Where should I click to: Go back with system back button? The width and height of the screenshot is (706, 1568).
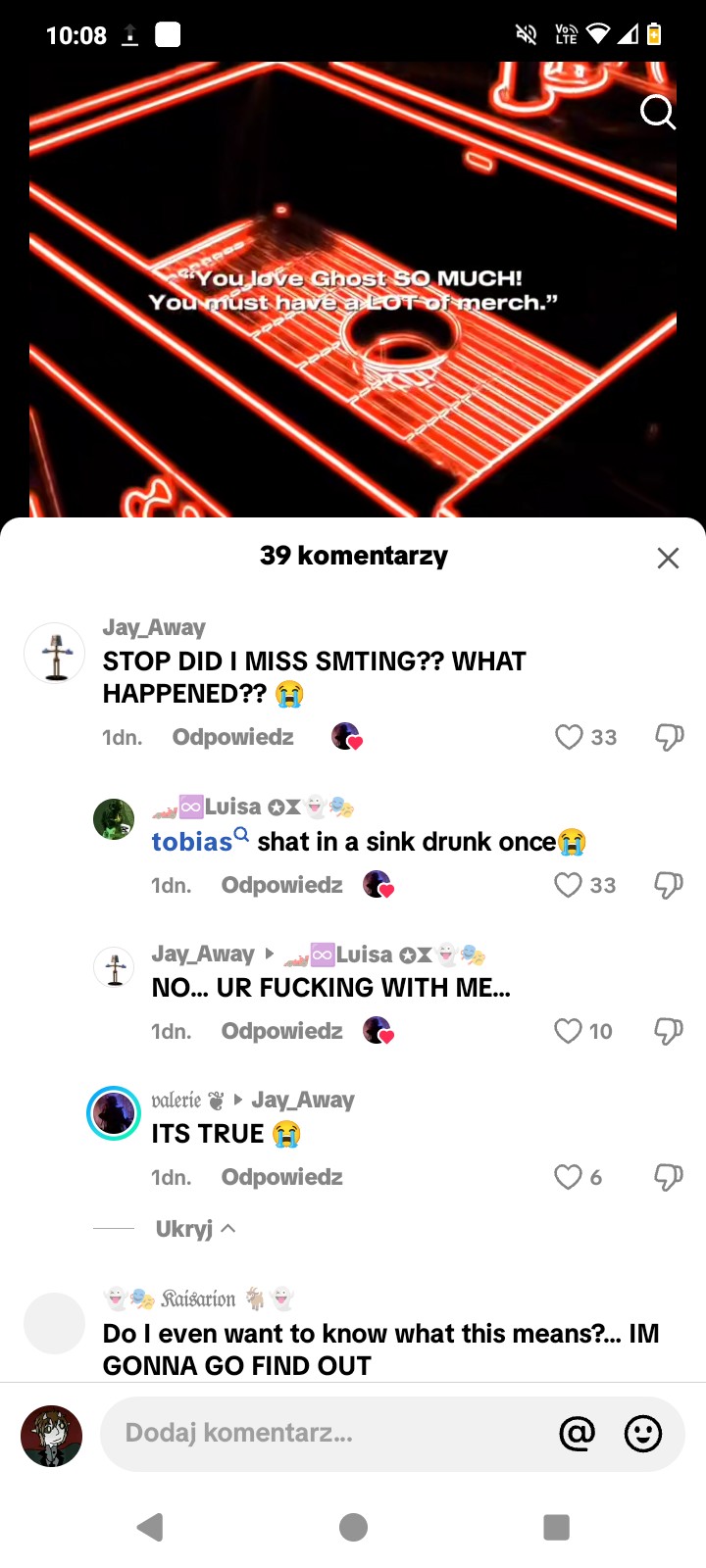click(x=150, y=1527)
